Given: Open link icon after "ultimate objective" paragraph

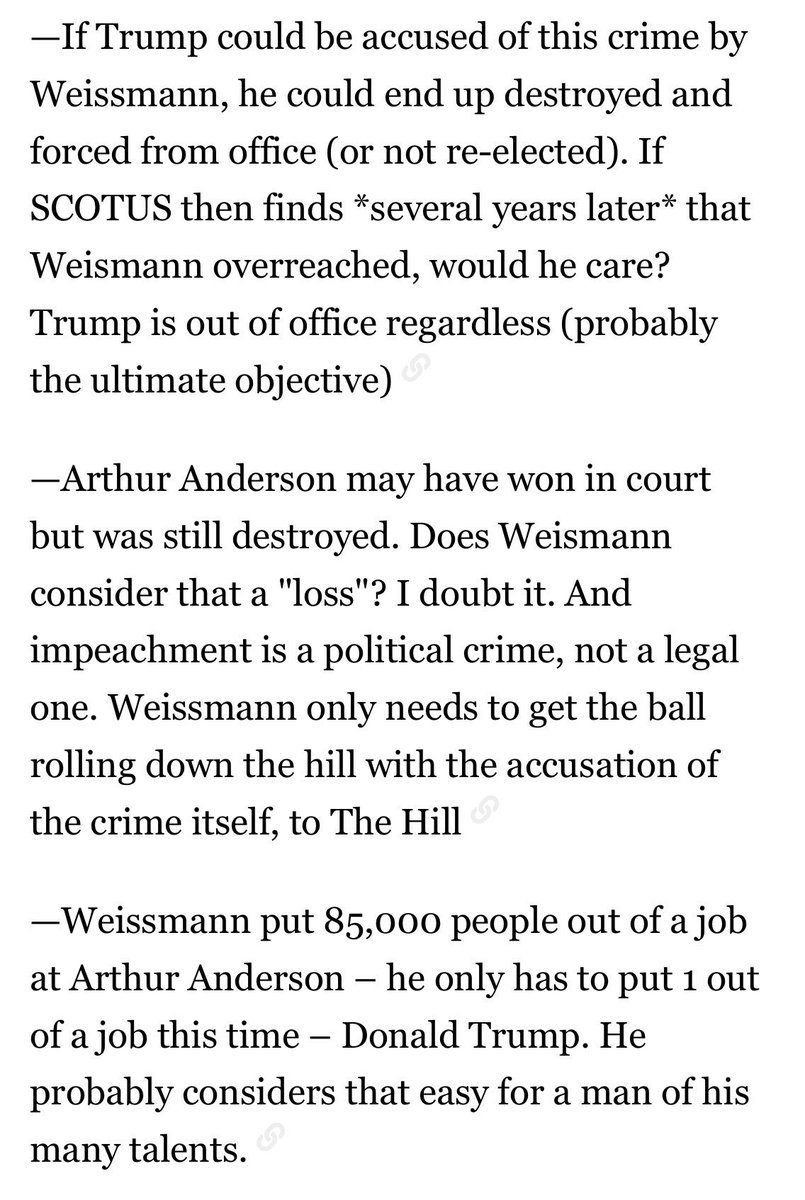Looking at the screenshot, I should tap(409, 375).
